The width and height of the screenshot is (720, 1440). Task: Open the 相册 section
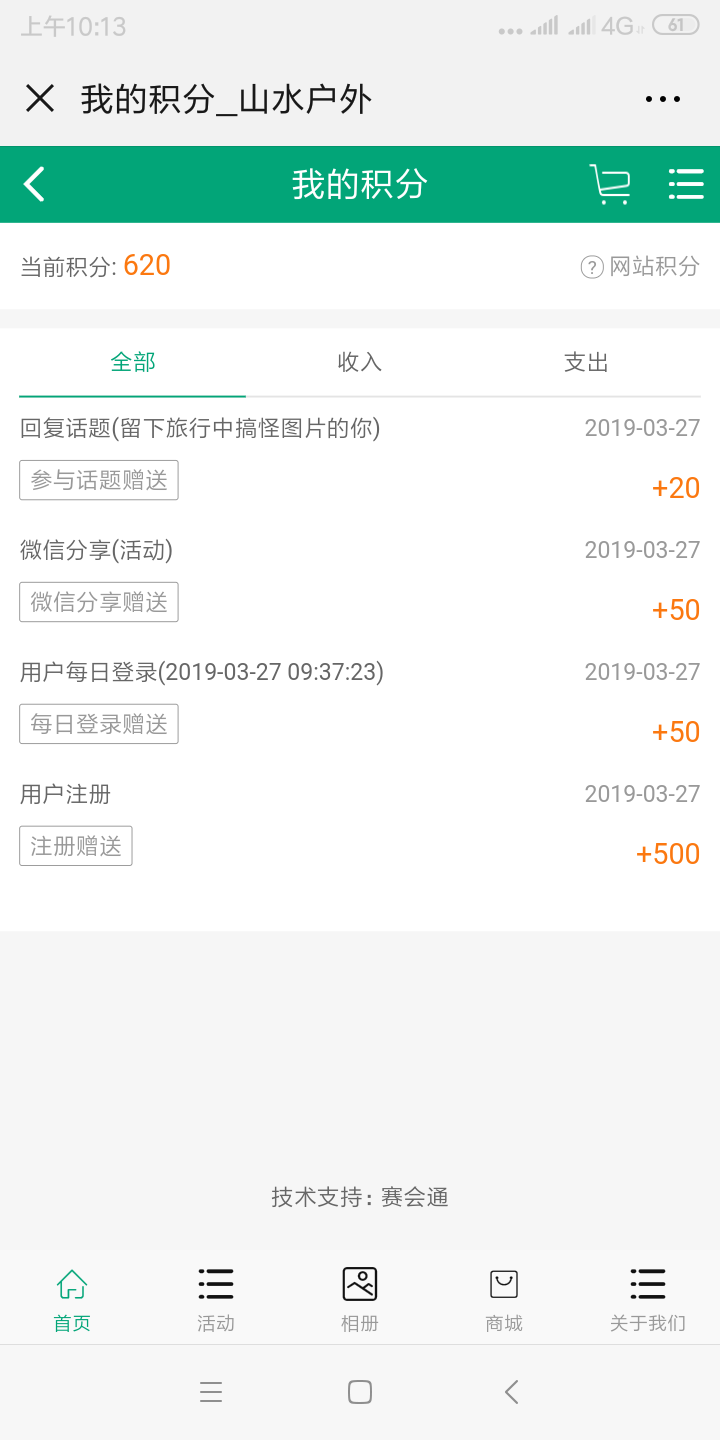360,1299
